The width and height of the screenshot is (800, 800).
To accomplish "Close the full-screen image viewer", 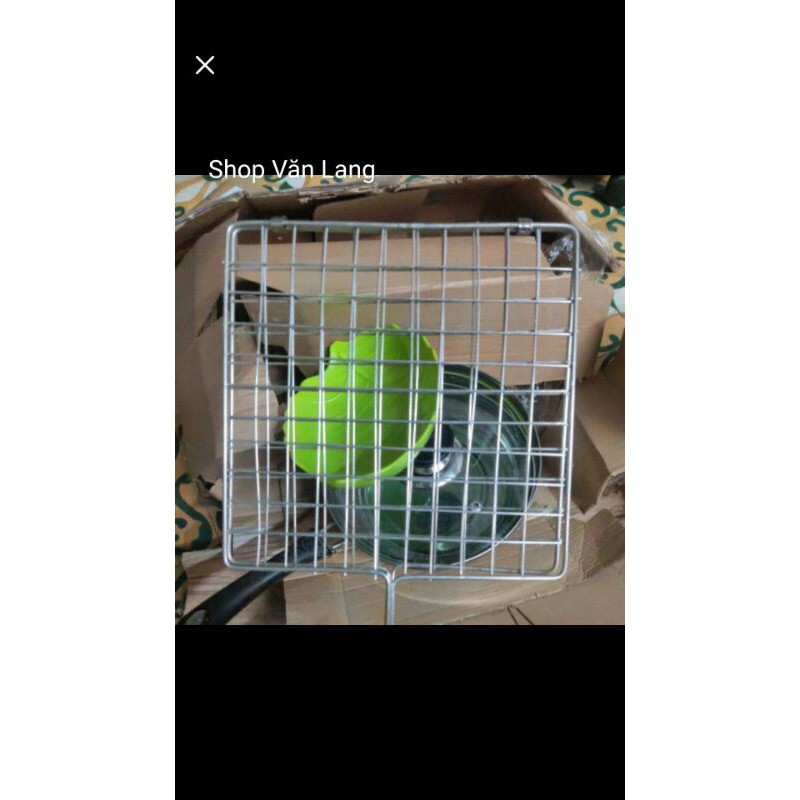I will [x=205, y=66].
